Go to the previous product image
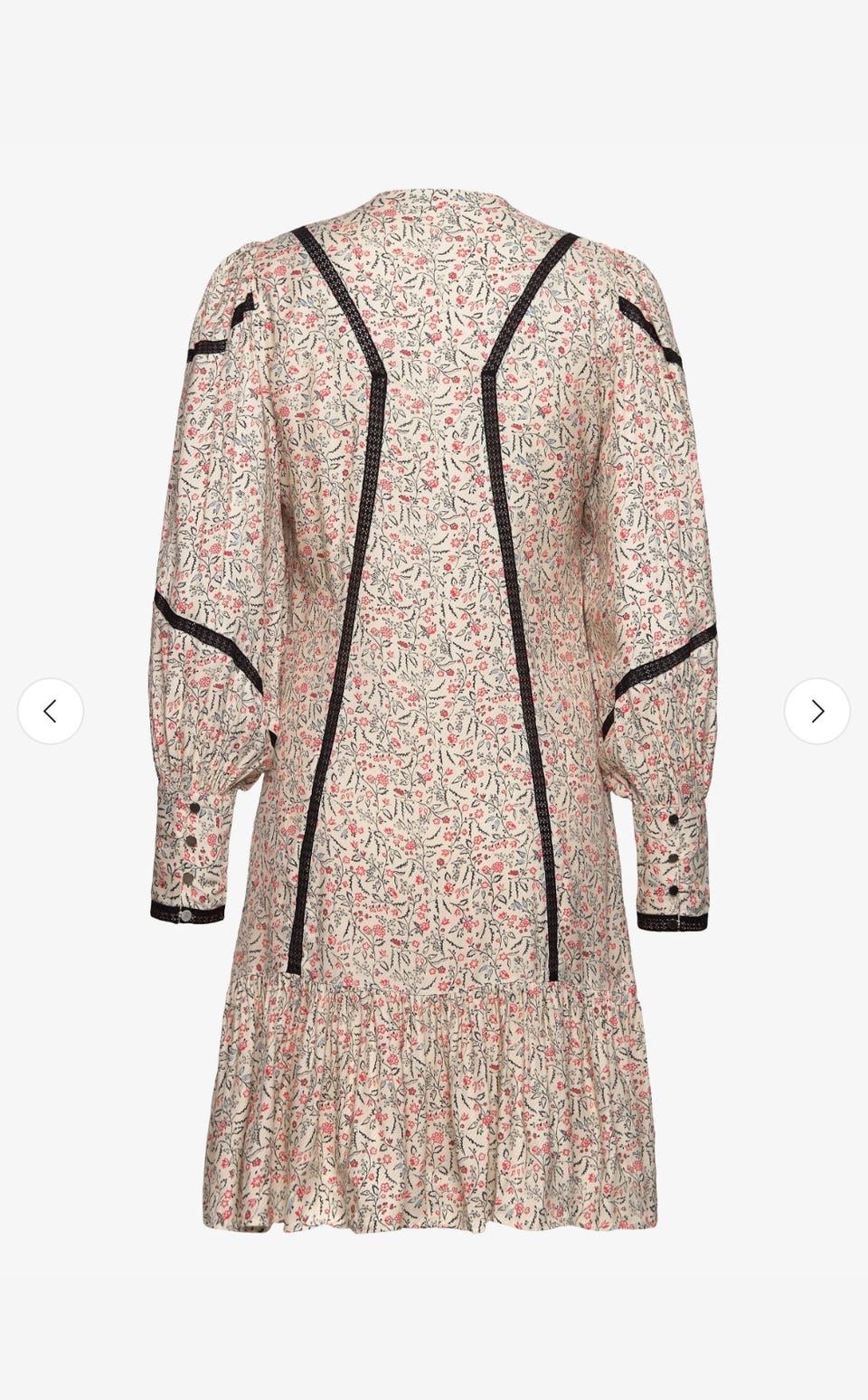Screen dimensions: 868x1400 click(x=51, y=712)
